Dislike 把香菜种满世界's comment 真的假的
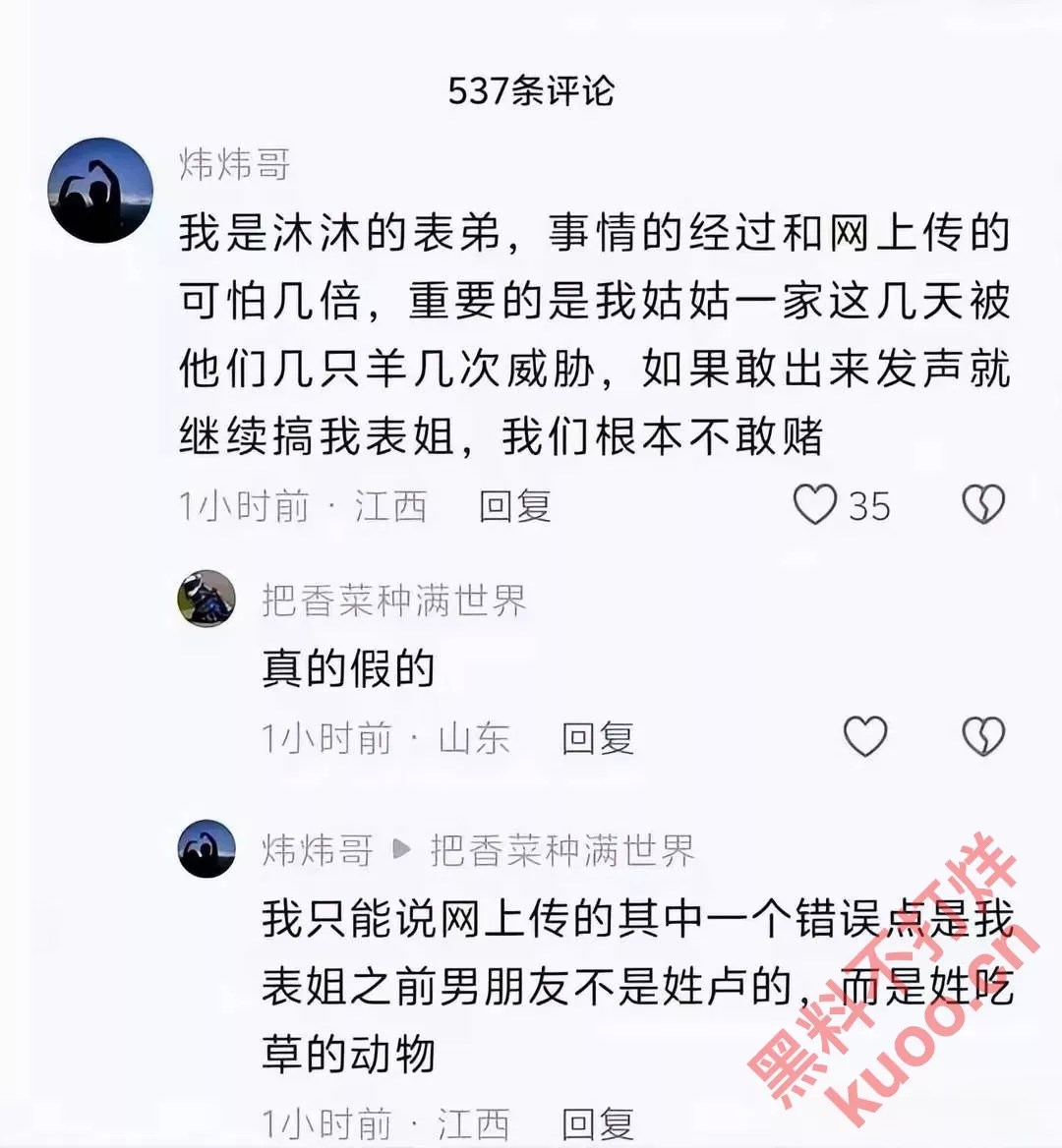 pyautogui.click(x=982, y=737)
